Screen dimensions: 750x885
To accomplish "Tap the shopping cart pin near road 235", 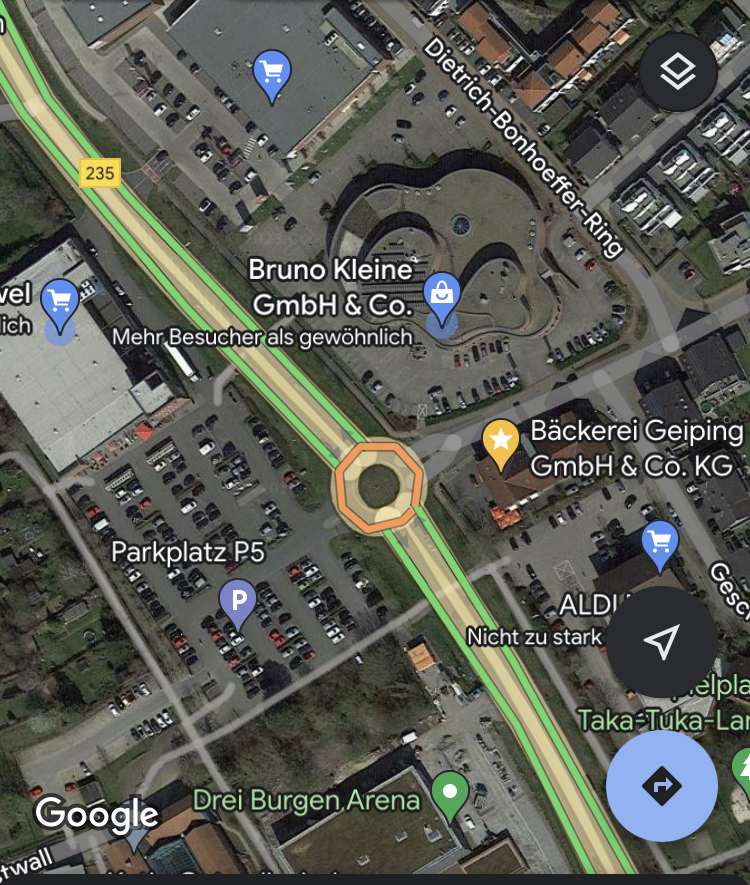I will click(x=272, y=73).
